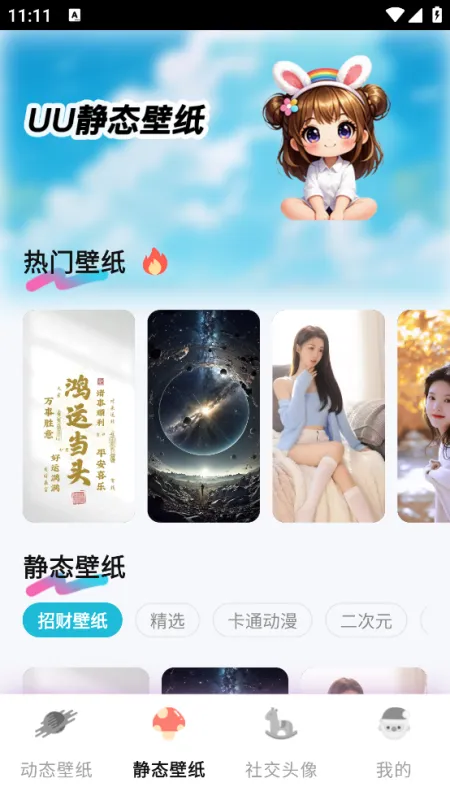Switch to the 动态壁纸 tab
Viewport: 450px width, 800px height.
point(56,742)
